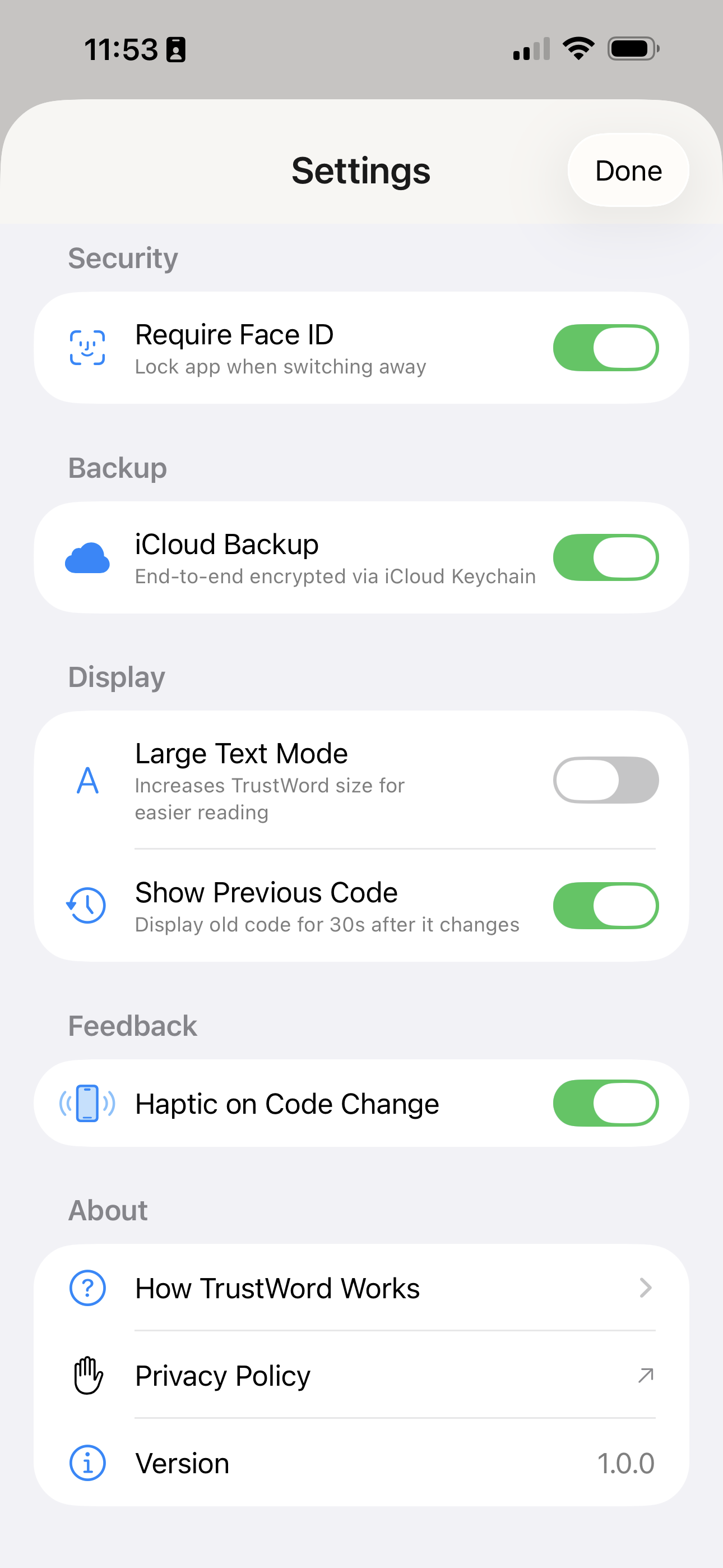Disable iCloud Backup

click(x=605, y=556)
